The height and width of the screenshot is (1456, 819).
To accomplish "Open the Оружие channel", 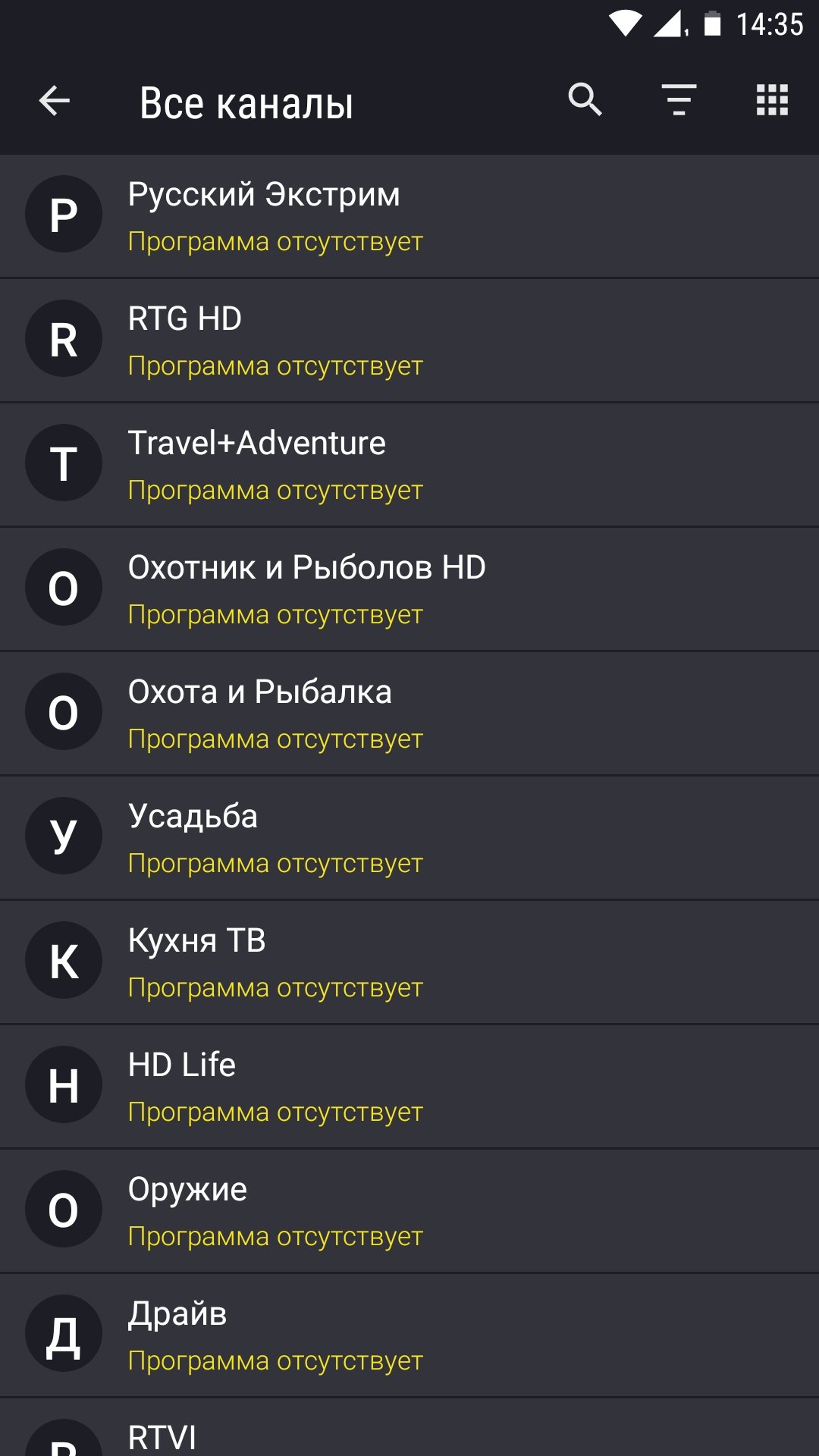I will coord(409,1211).
